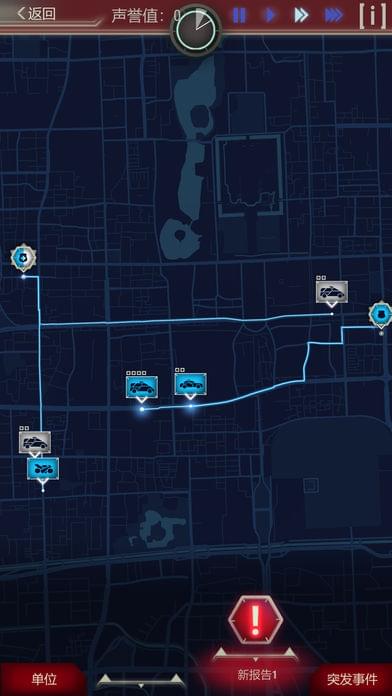
Task: Open the info [i] panel
Action: [x=372, y=17]
